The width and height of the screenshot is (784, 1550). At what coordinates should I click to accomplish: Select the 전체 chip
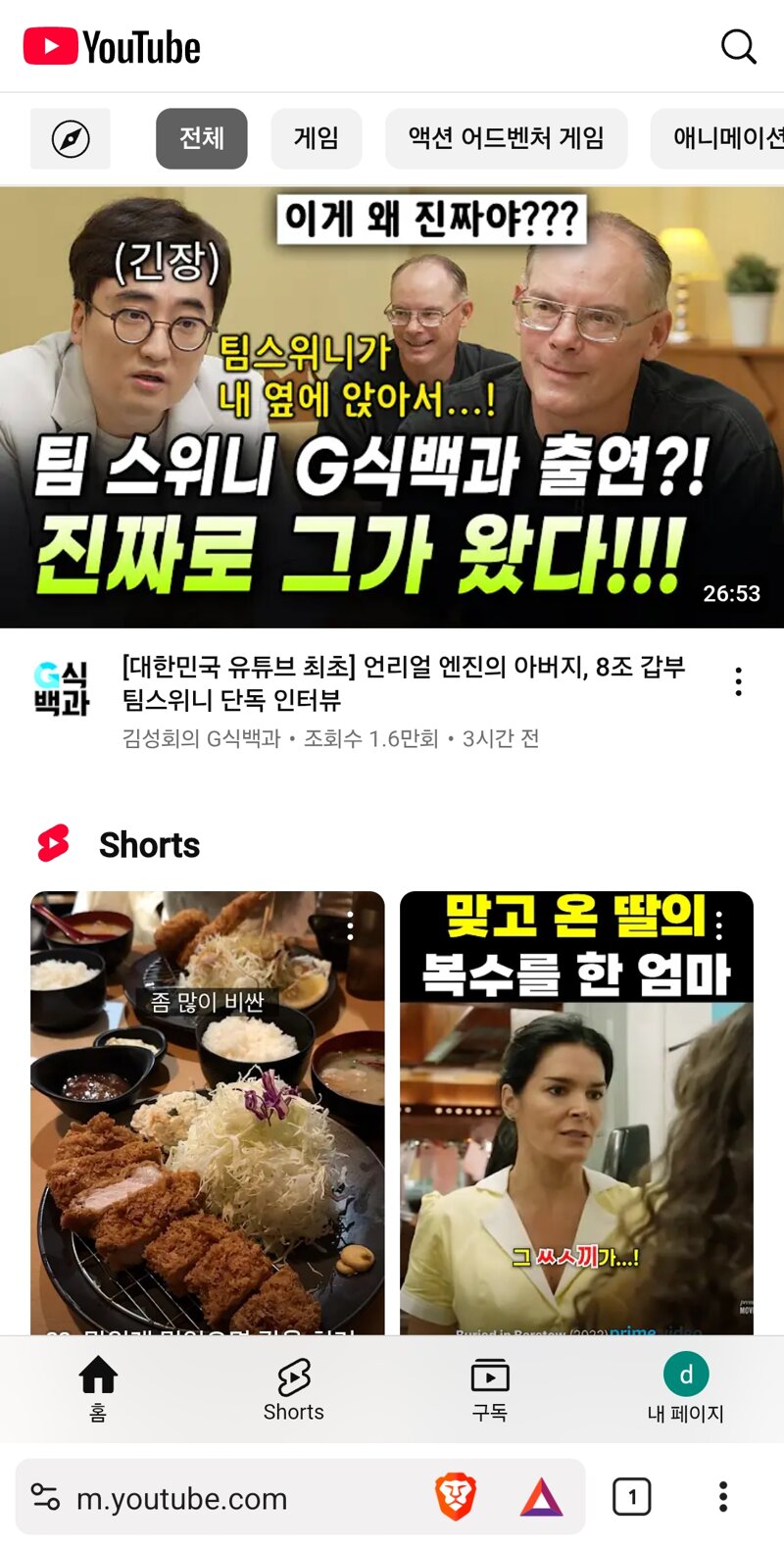[202, 138]
